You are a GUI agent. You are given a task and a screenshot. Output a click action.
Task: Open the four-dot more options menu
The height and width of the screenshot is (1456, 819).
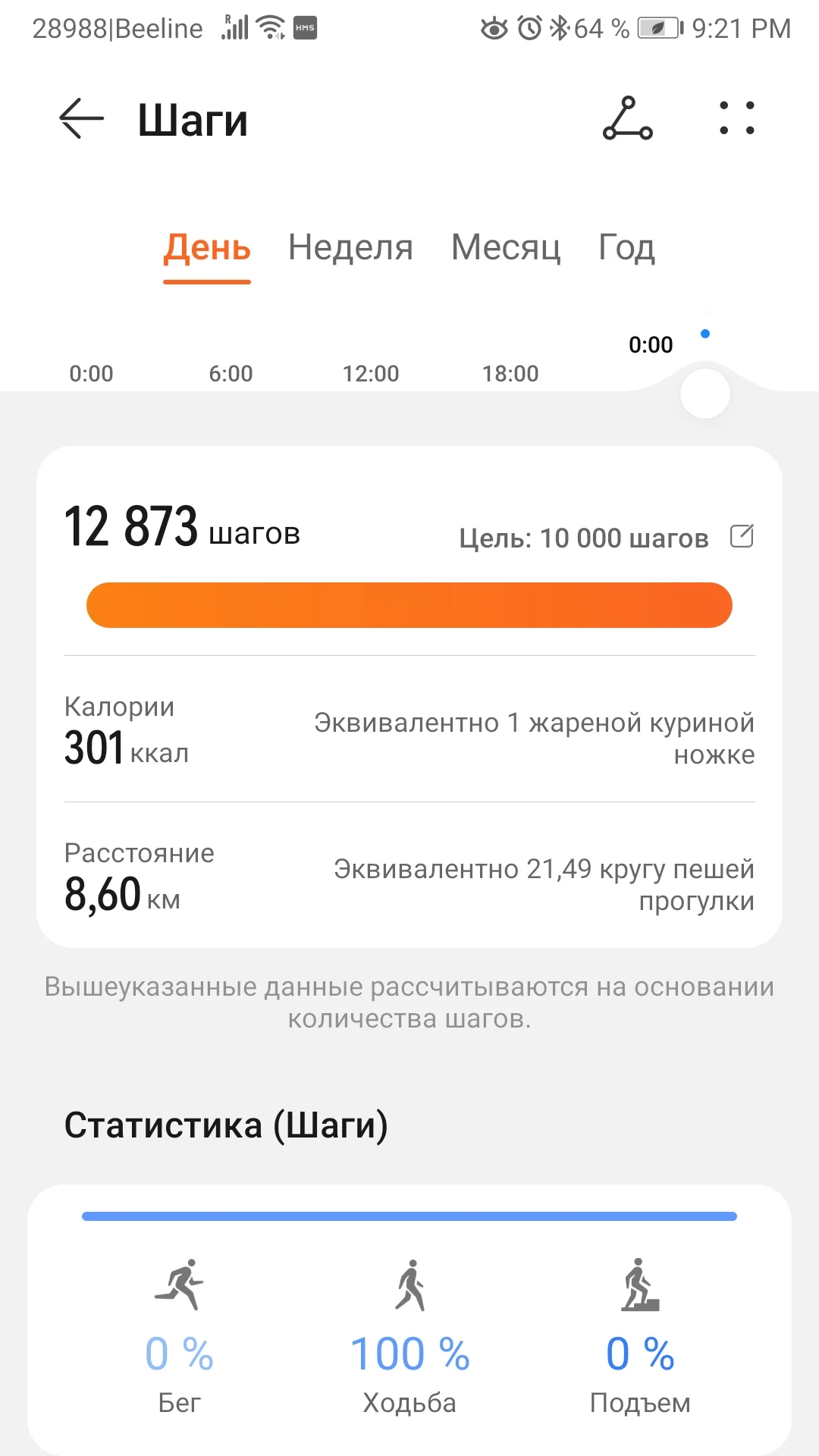pos(737,119)
